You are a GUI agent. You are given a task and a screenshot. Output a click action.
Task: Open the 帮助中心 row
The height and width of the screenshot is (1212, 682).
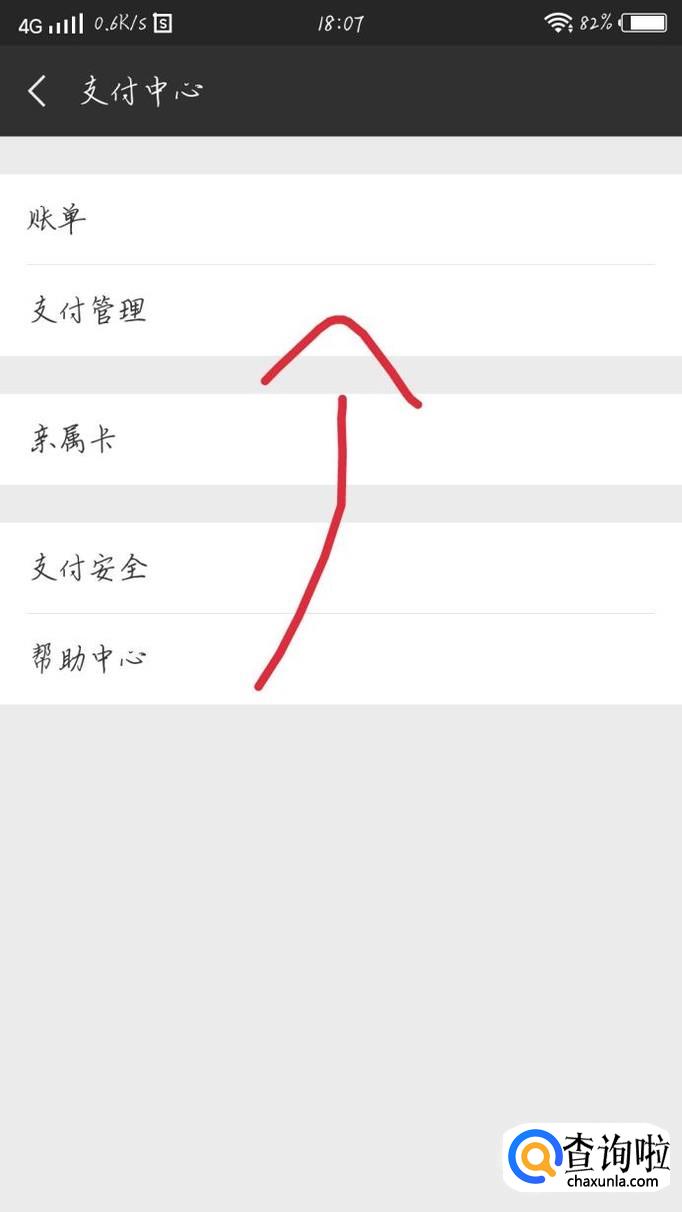[x=341, y=659]
